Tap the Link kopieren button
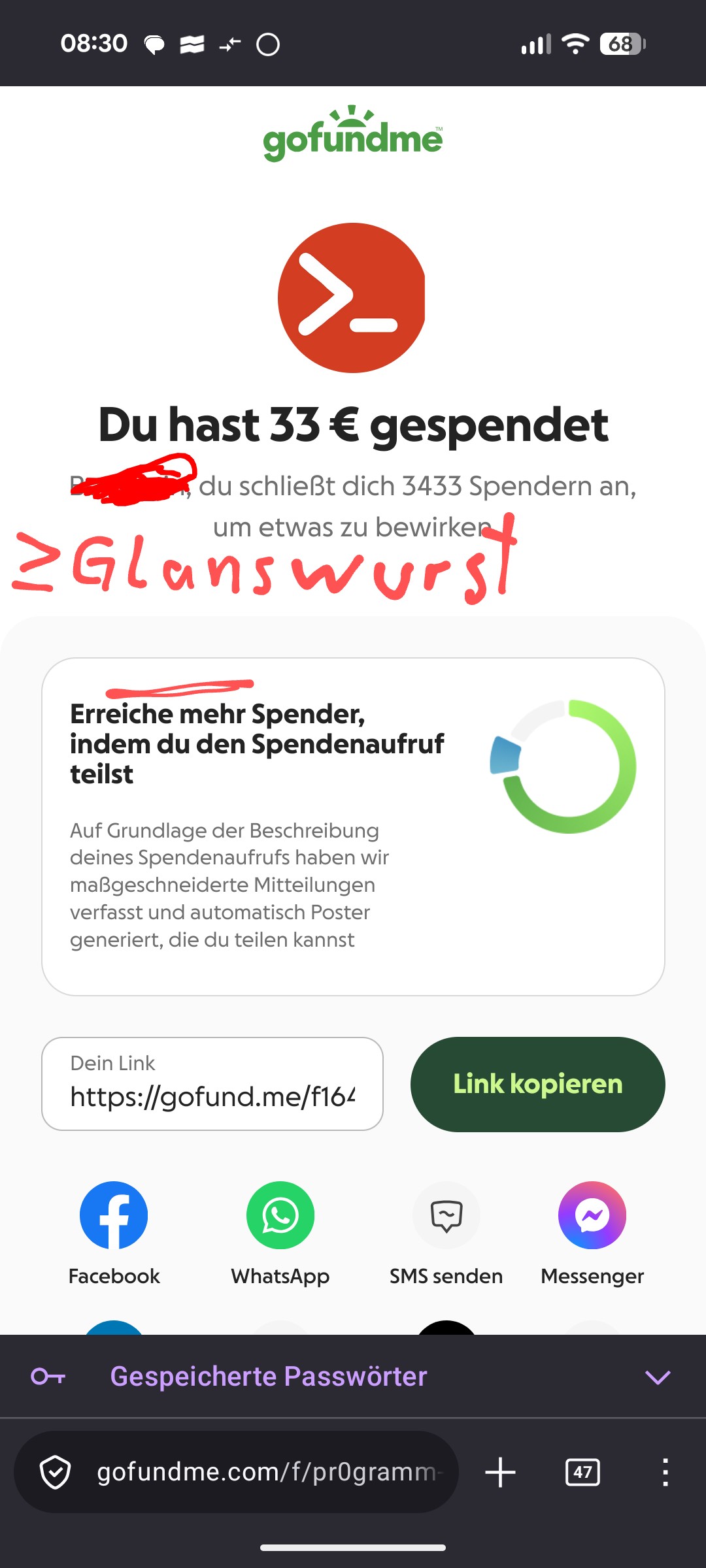The image size is (706, 1568). click(537, 1084)
